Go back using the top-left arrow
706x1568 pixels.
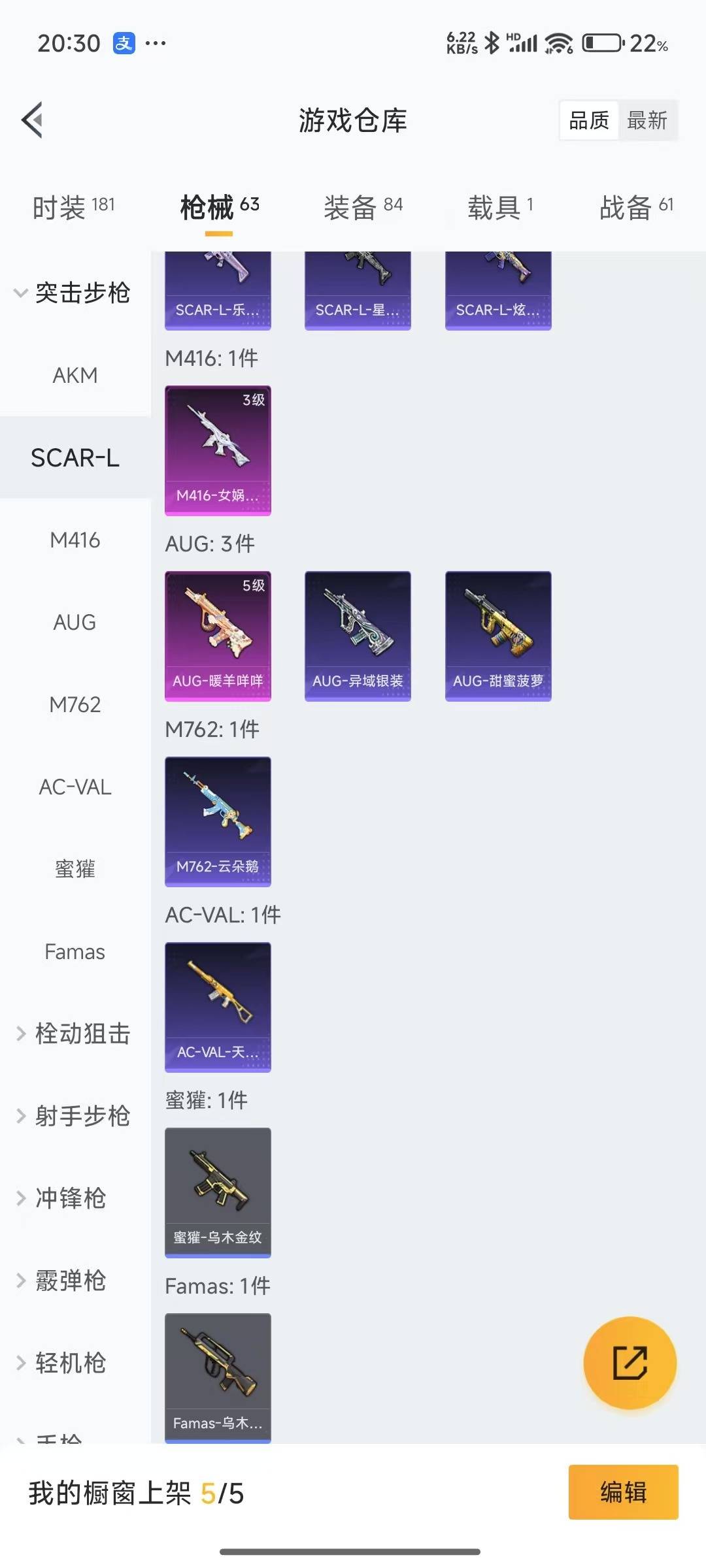pos(32,120)
